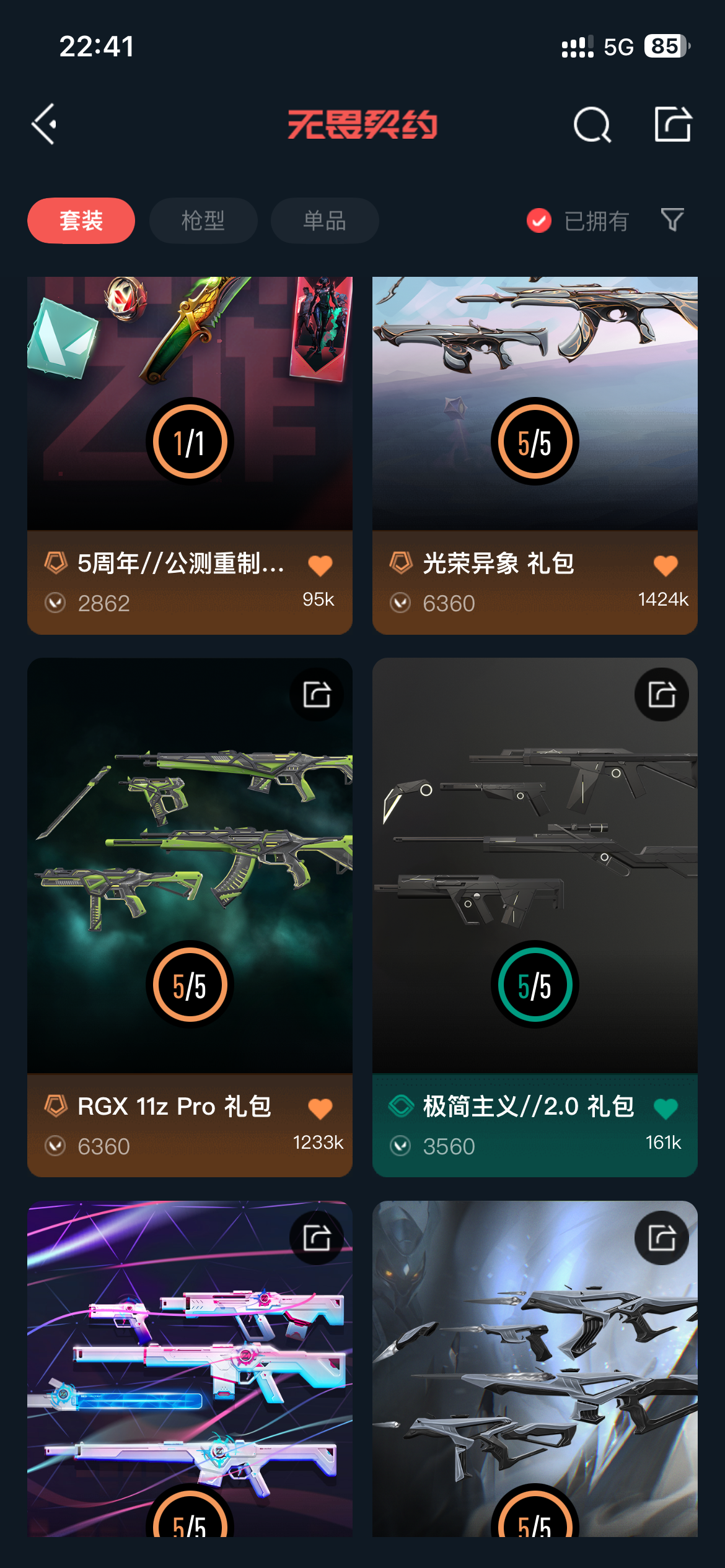Viewport: 725px width, 1568px height.
Task: Go back using the top arrow
Action: 45,124
